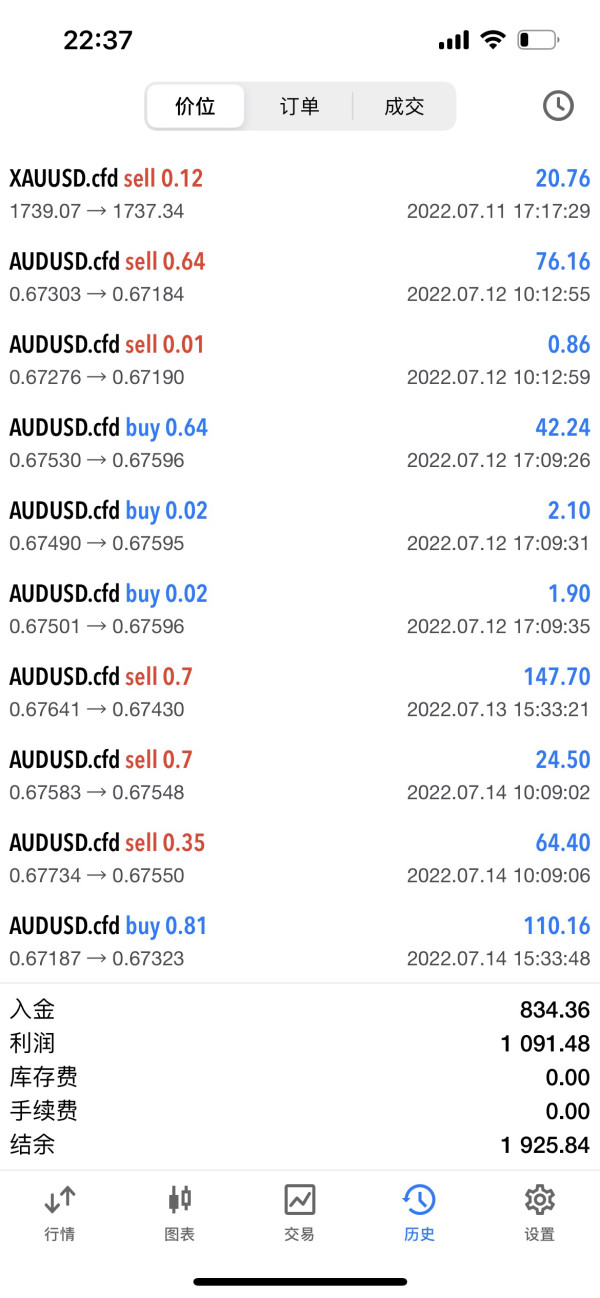Select the 价位 segment
Viewport: 600px width, 1298px height.
coord(195,106)
